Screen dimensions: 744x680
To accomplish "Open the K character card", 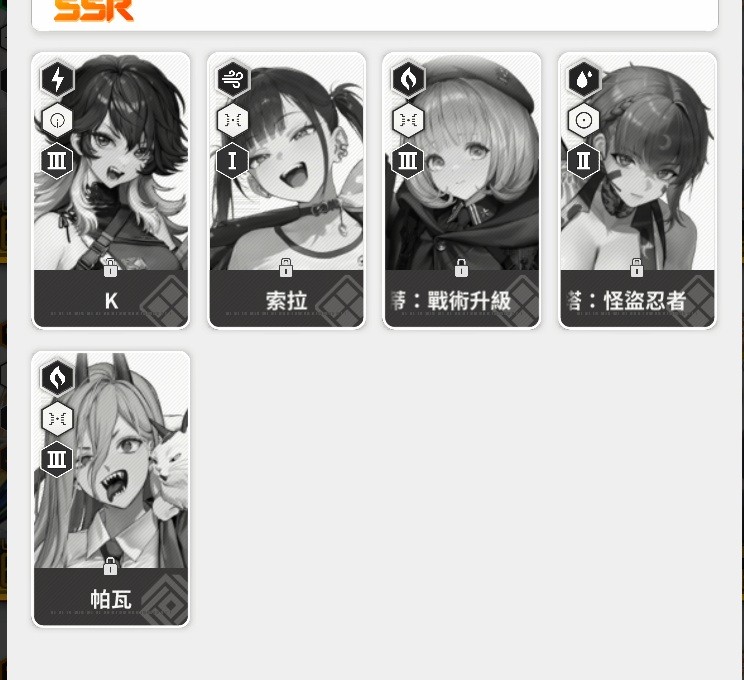I will 111,190.
